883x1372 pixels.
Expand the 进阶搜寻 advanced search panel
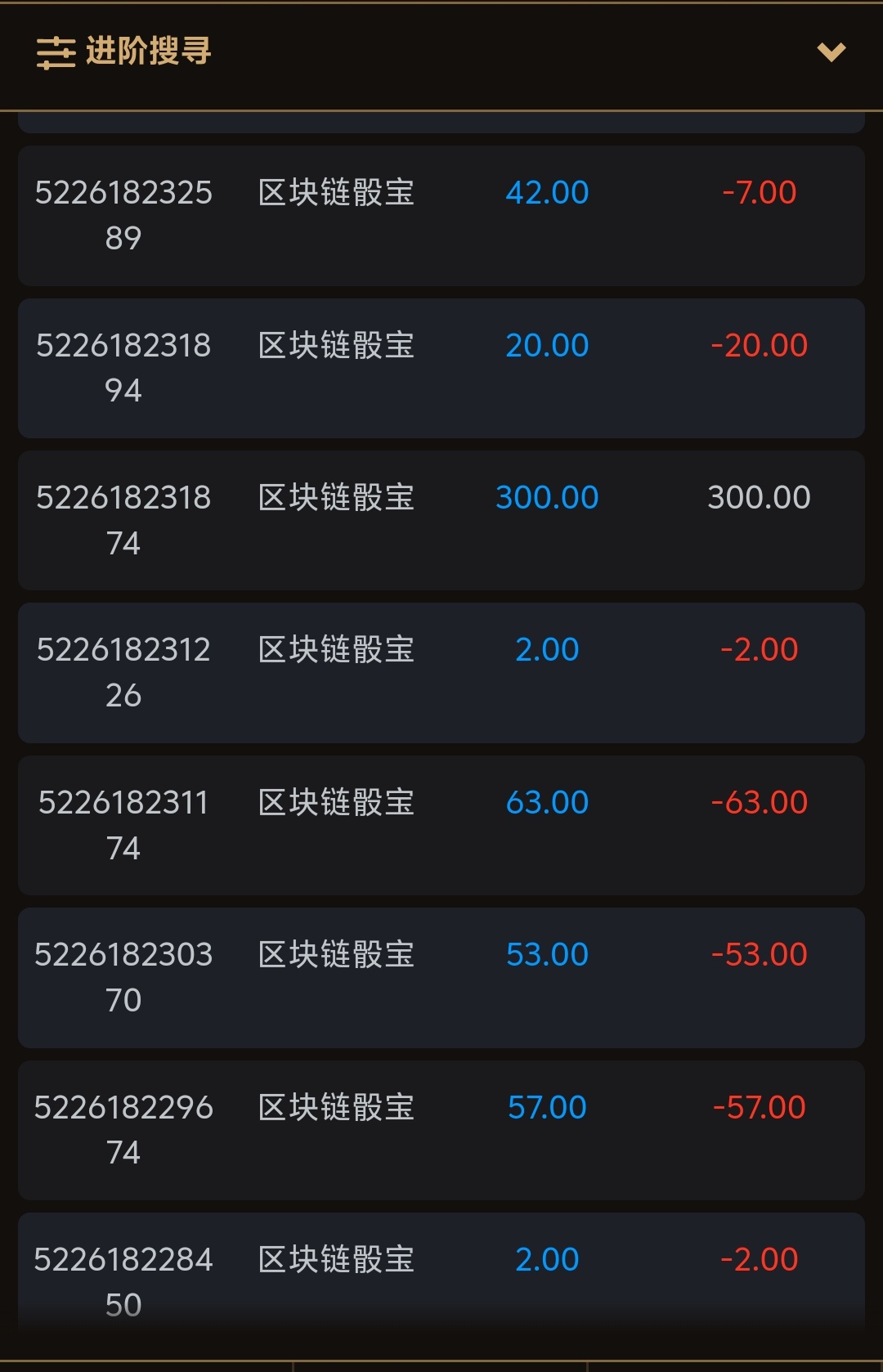click(831, 52)
